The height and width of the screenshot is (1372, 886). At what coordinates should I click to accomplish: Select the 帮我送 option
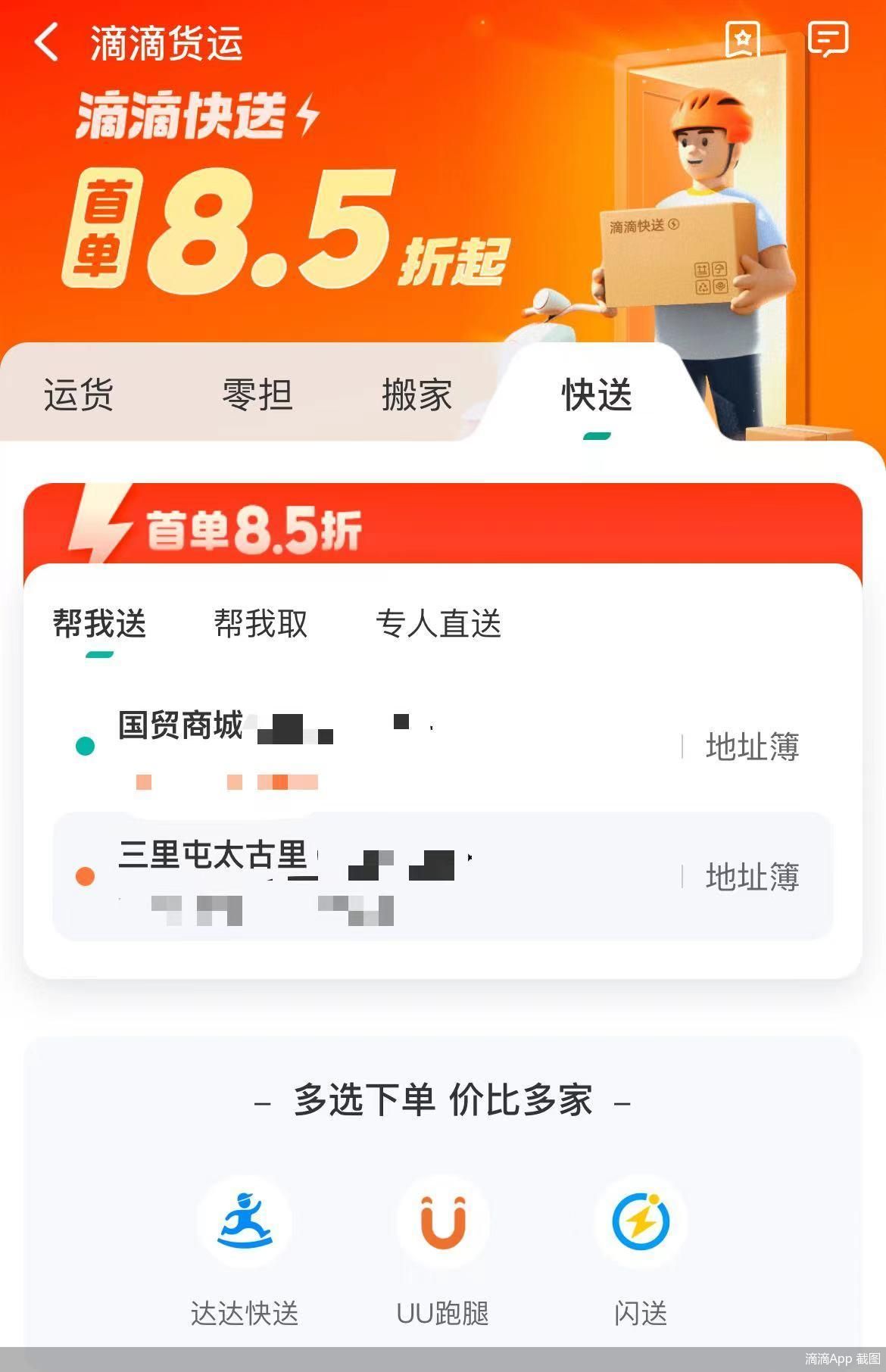99,625
